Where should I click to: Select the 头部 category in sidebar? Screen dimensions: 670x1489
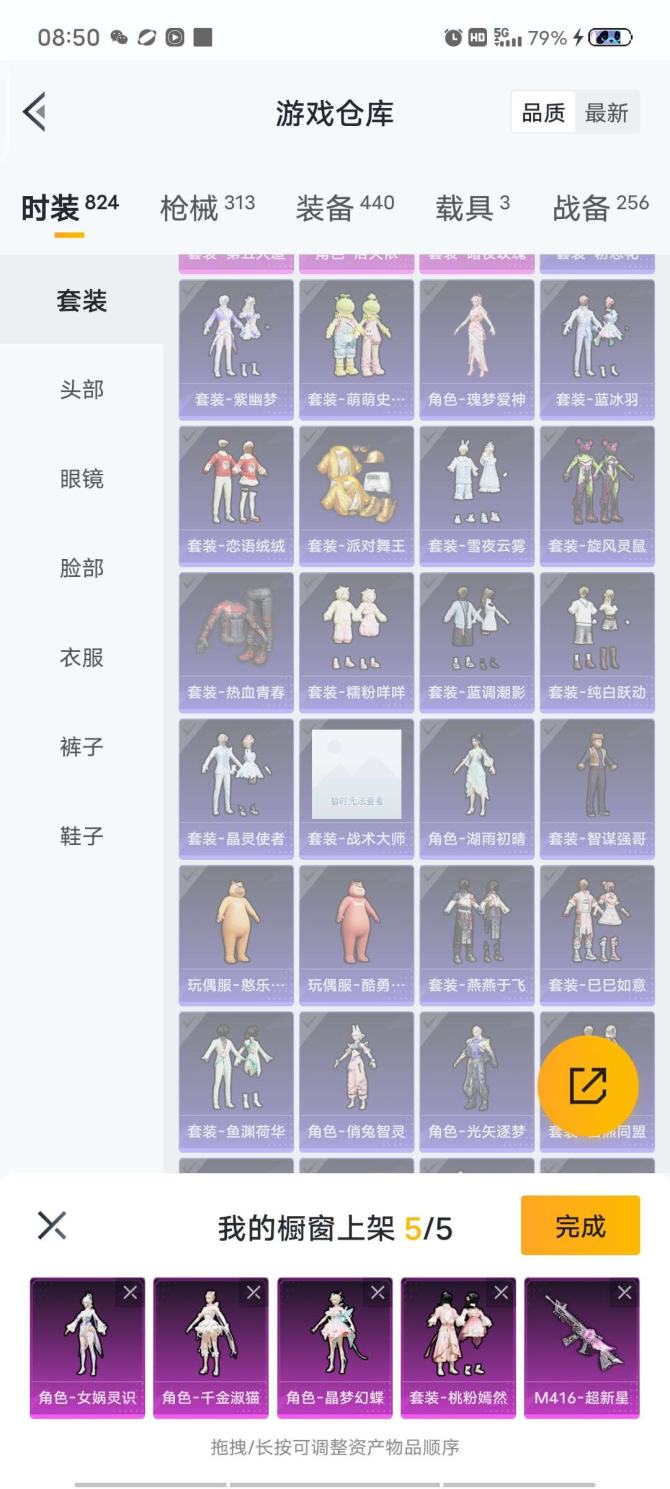tap(81, 390)
